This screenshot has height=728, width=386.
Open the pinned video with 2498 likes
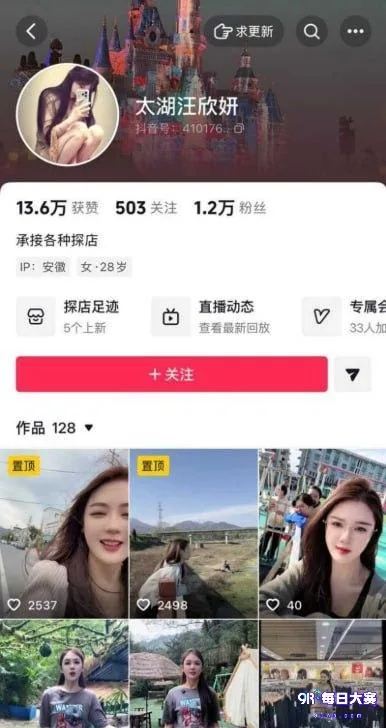coord(194,533)
